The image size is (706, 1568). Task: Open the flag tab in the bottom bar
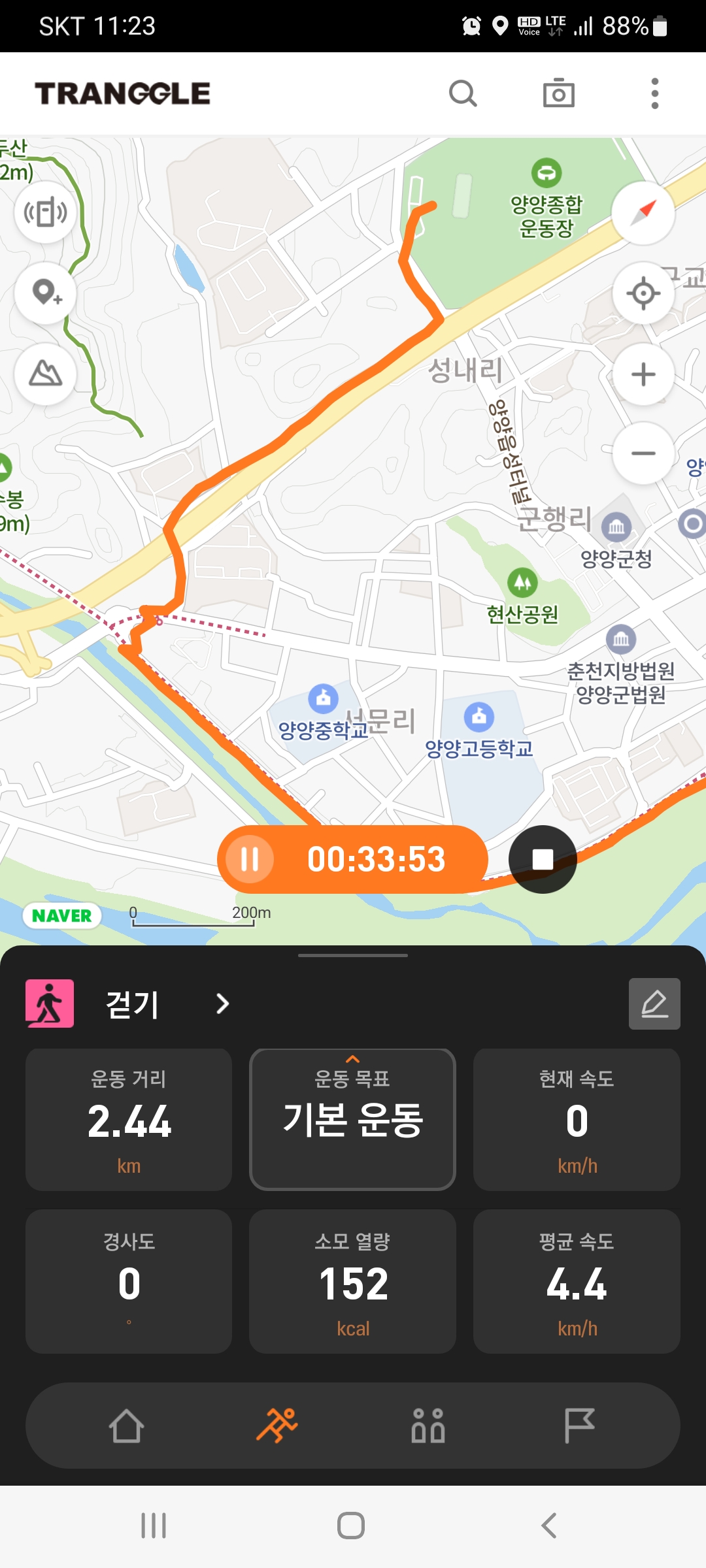click(x=579, y=1426)
